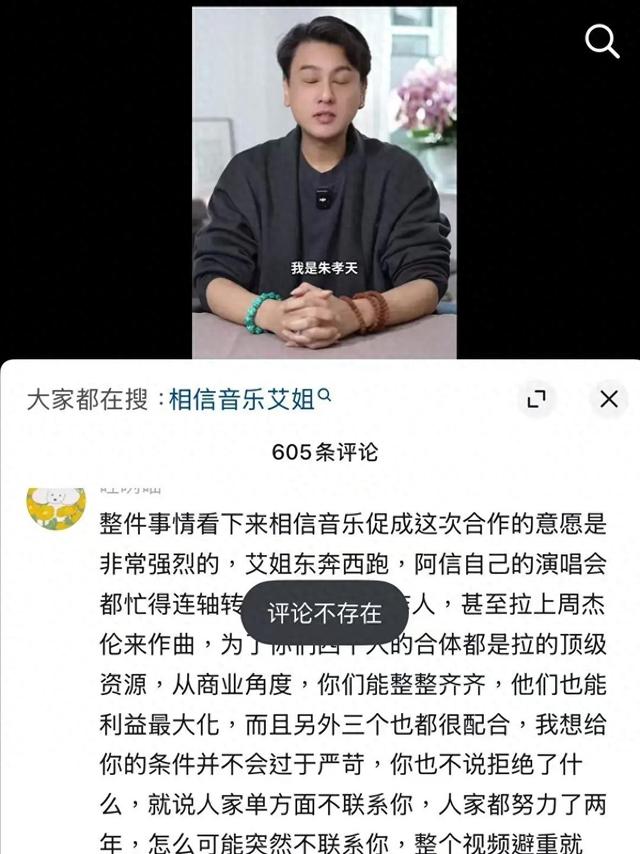Open search with the magnifier icon

(602, 42)
